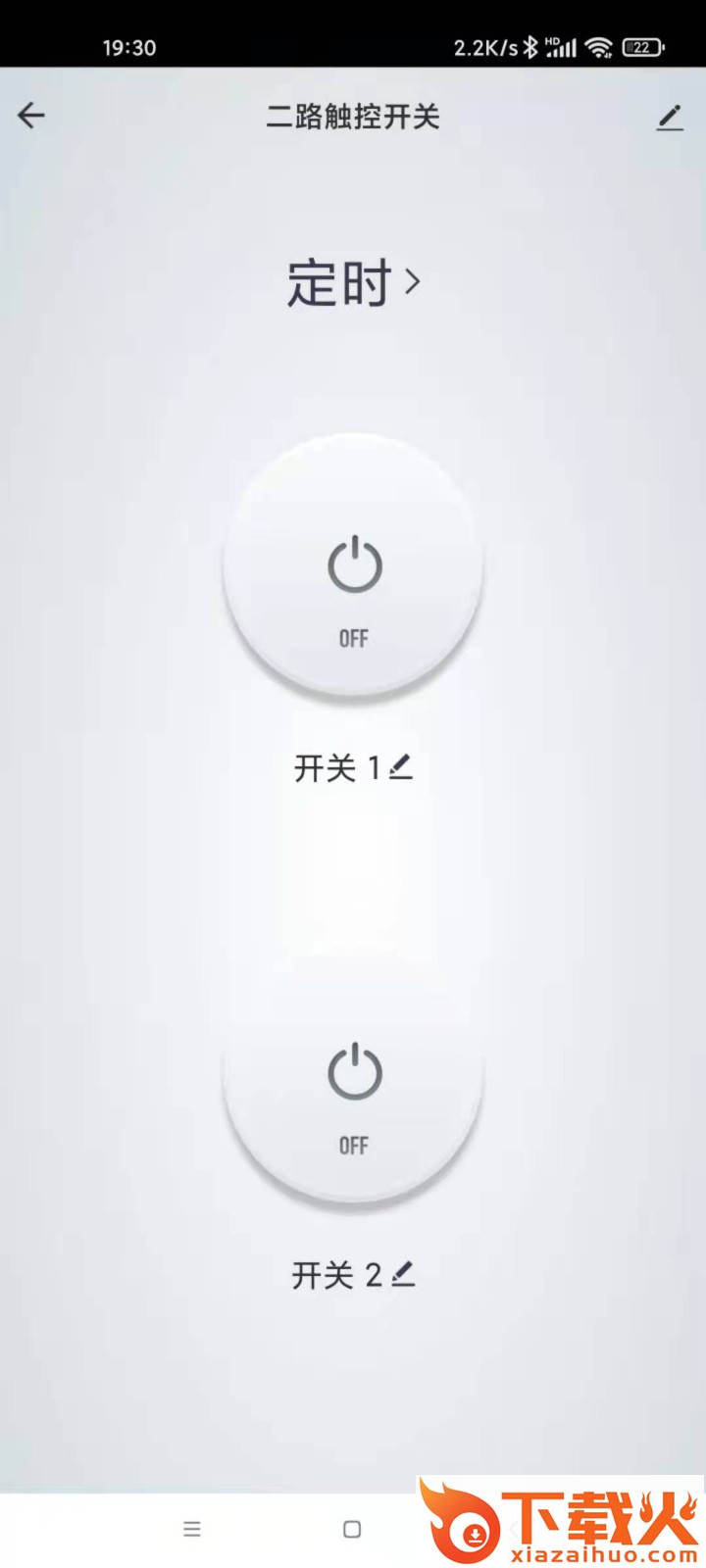This screenshot has width=706, height=1568.
Task: Rename 开关 2 using its pencil icon
Action: [403, 1274]
